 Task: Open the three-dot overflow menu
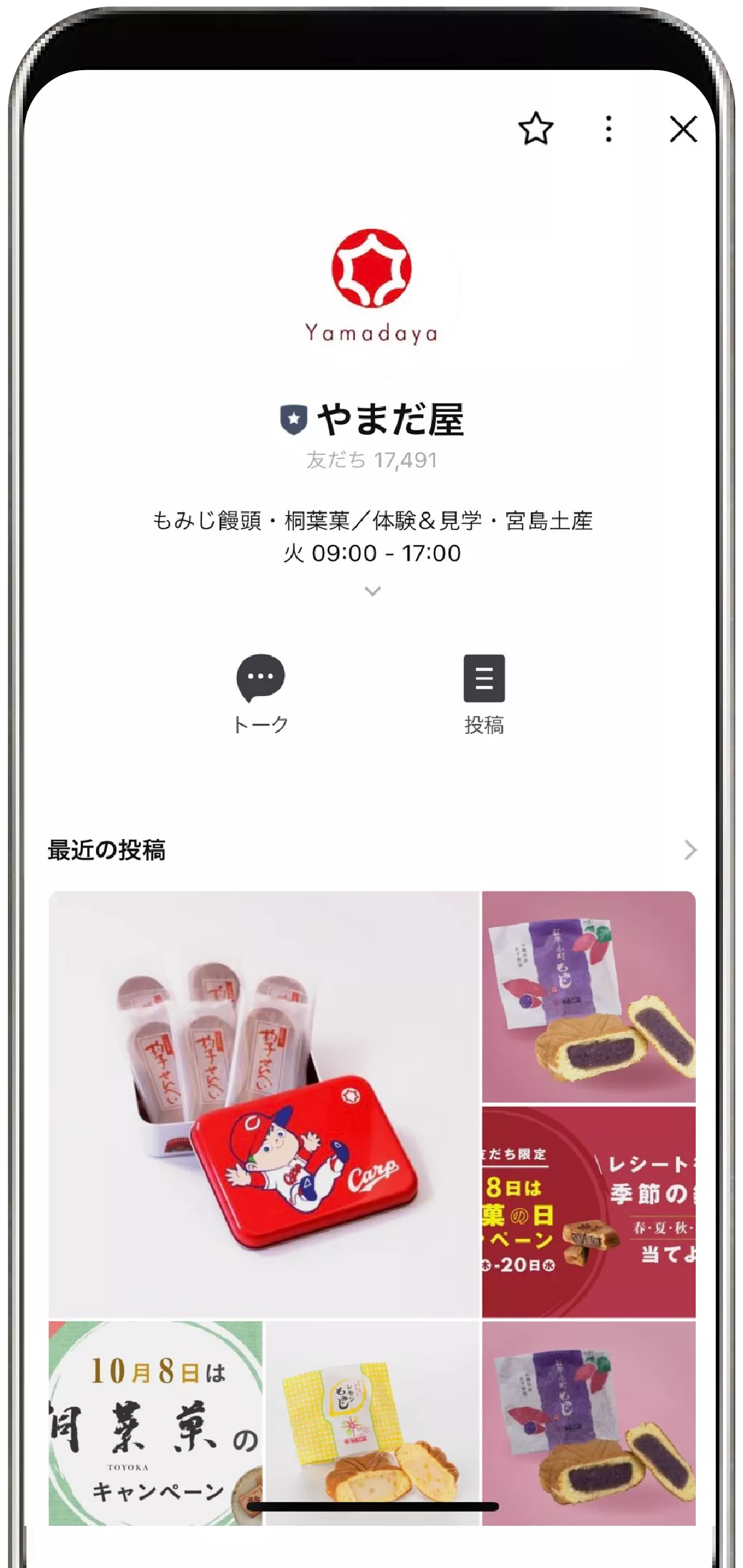[x=608, y=129]
